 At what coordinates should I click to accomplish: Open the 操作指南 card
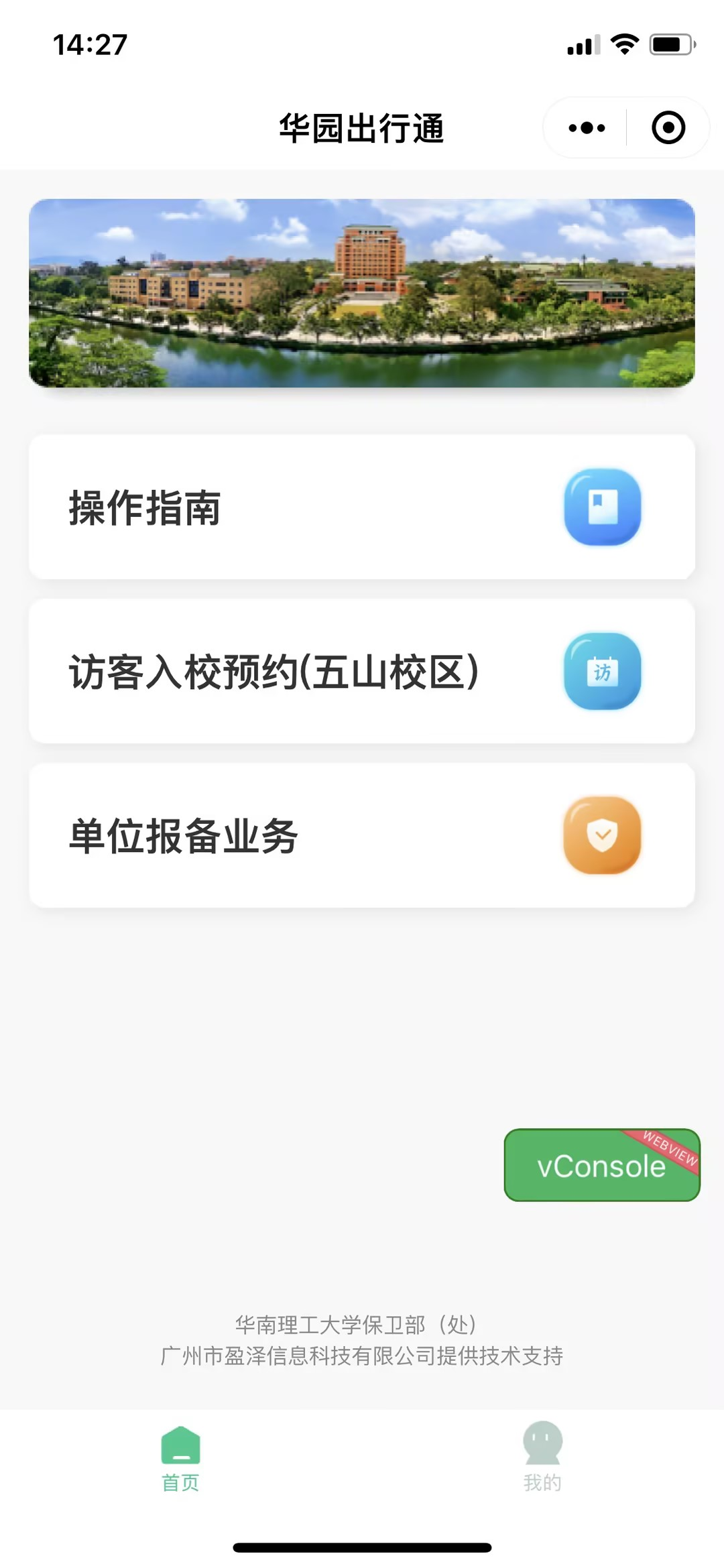[362, 507]
